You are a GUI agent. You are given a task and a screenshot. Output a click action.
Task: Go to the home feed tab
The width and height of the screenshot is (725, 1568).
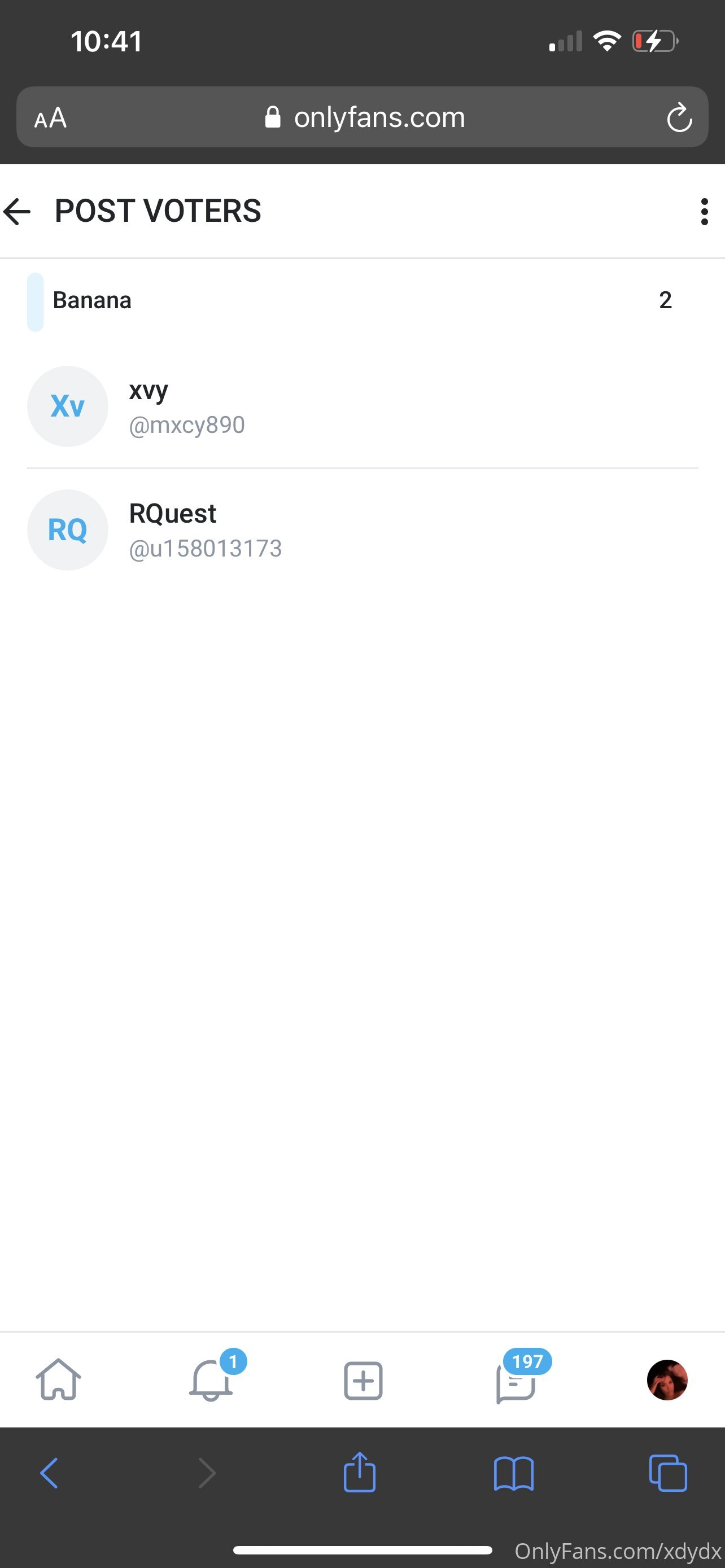(58, 1380)
